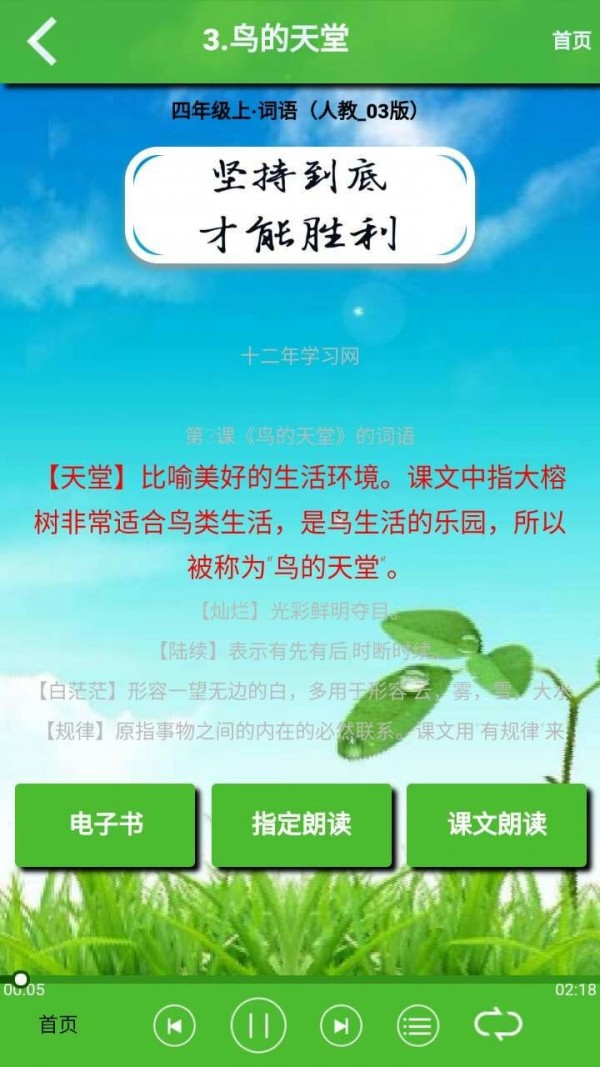Screen dimensions: 600x1067
Task: Tap 首页 in the bottom player bar
Action: 58,1024
